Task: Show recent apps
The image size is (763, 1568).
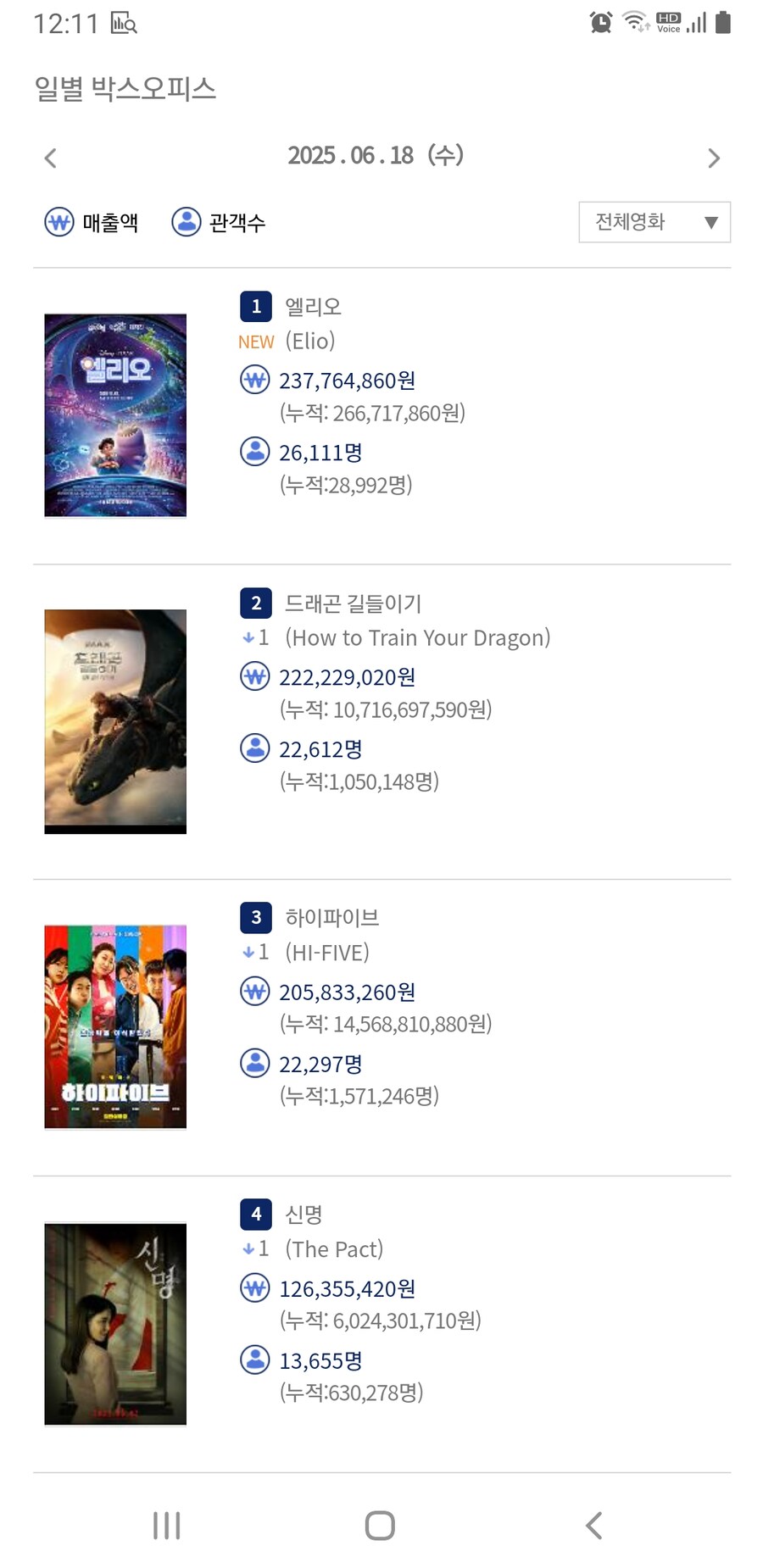Action: (166, 1525)
